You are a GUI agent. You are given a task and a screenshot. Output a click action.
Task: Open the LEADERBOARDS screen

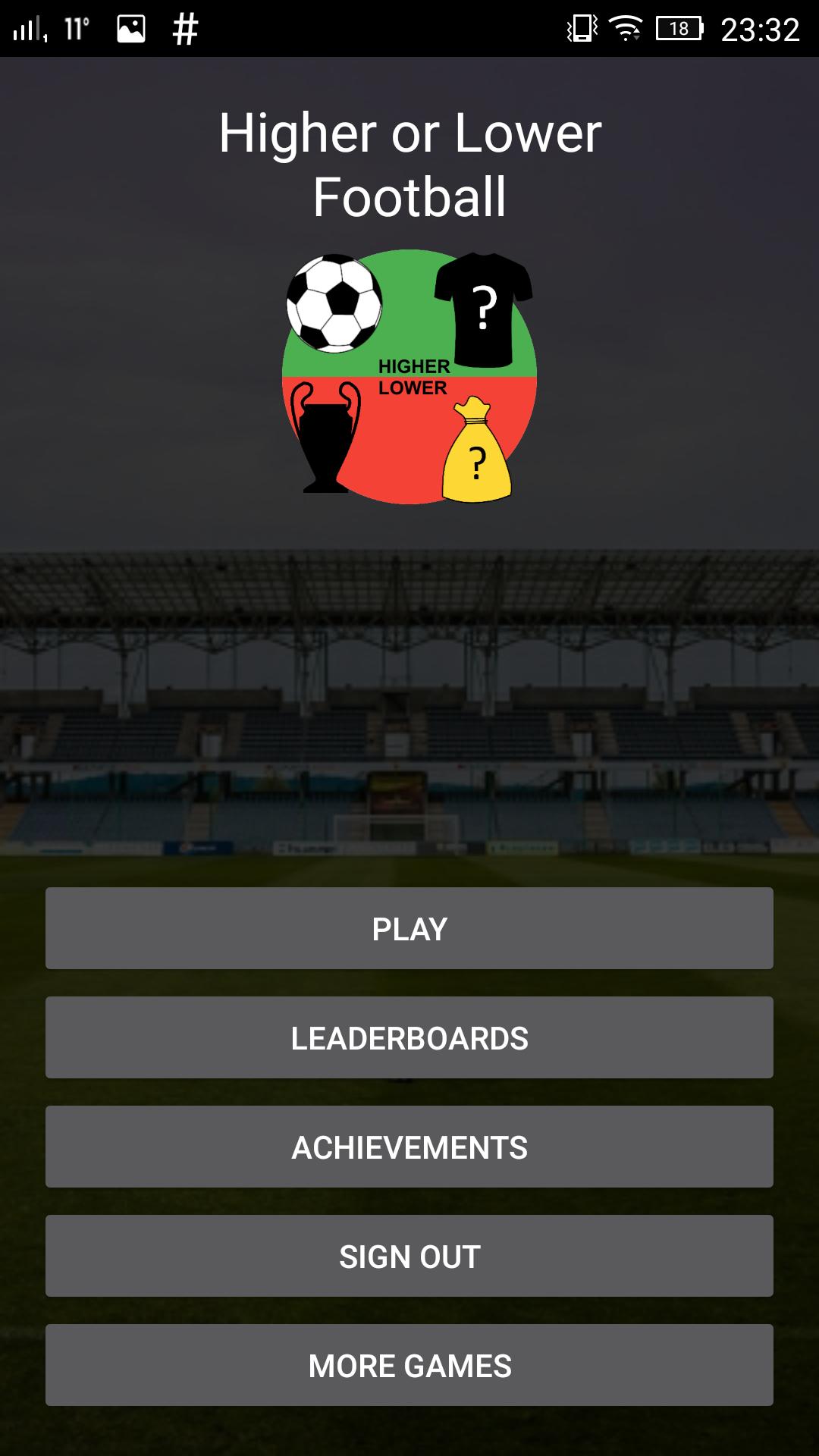(x=409, y=1037)
